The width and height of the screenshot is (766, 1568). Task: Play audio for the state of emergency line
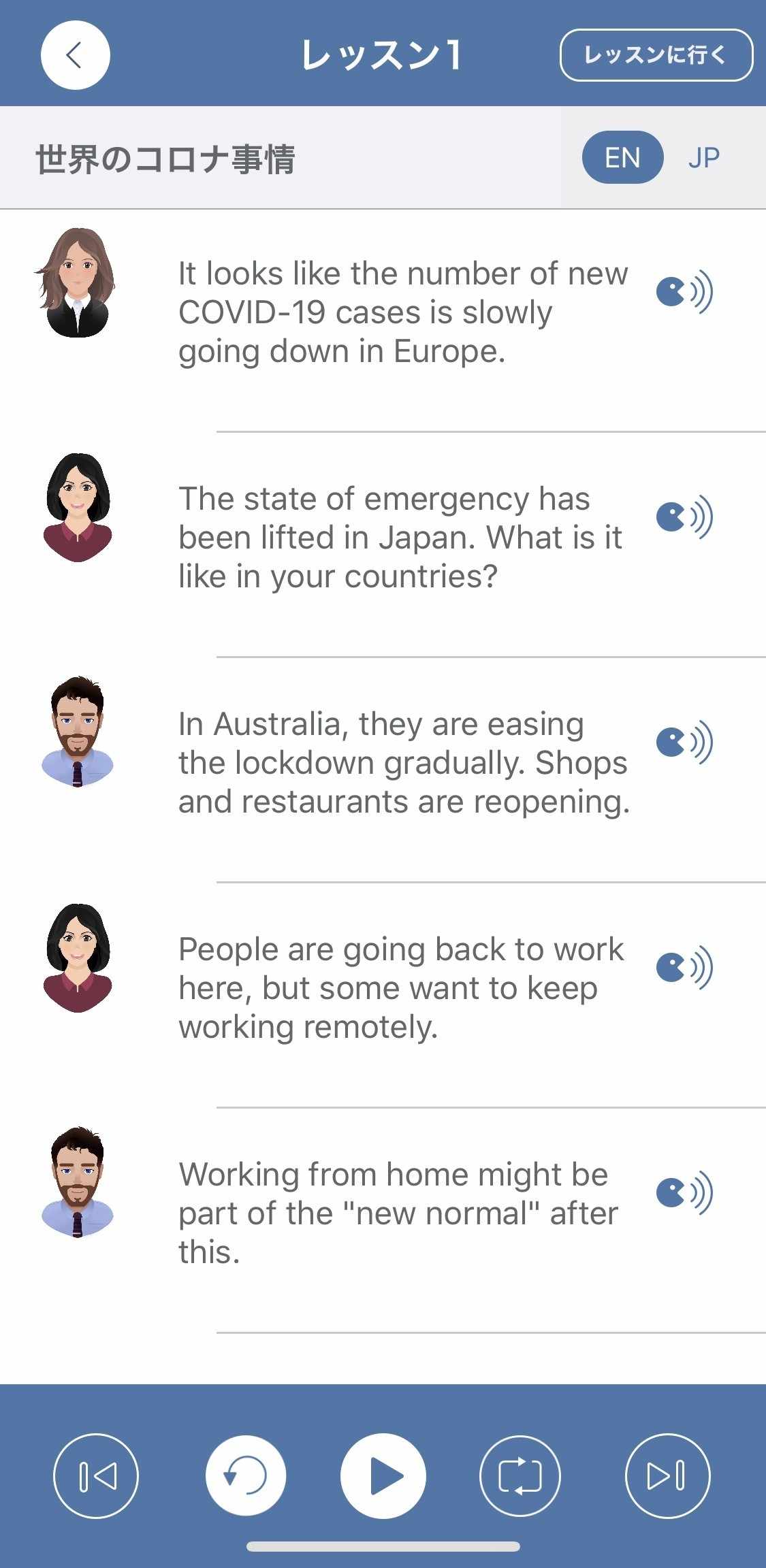684,517
